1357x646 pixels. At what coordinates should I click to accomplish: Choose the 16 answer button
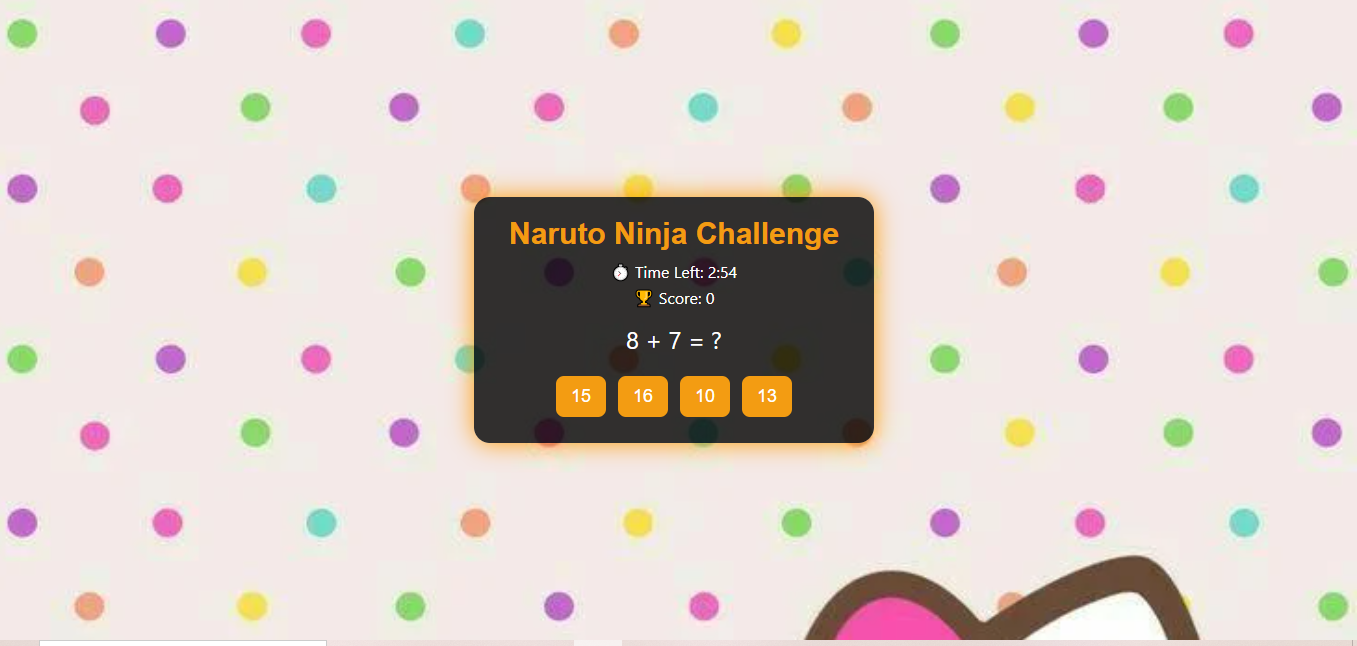(642, 396)
